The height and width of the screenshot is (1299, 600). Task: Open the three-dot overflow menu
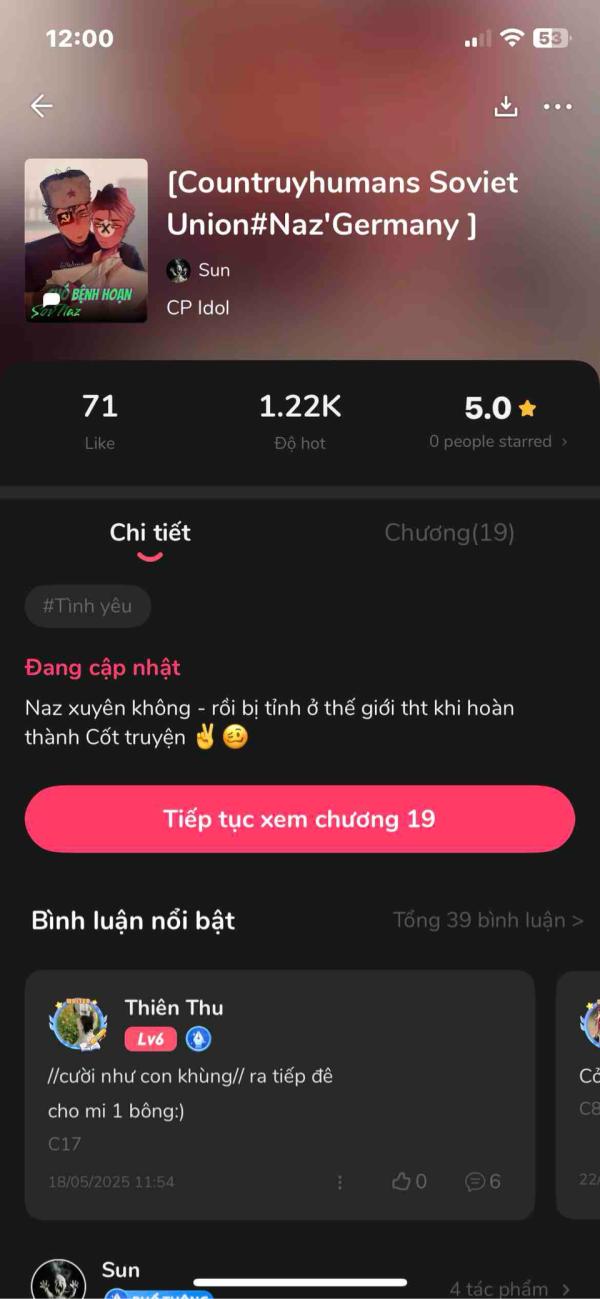pyautogui.click(x=558, y=106)
